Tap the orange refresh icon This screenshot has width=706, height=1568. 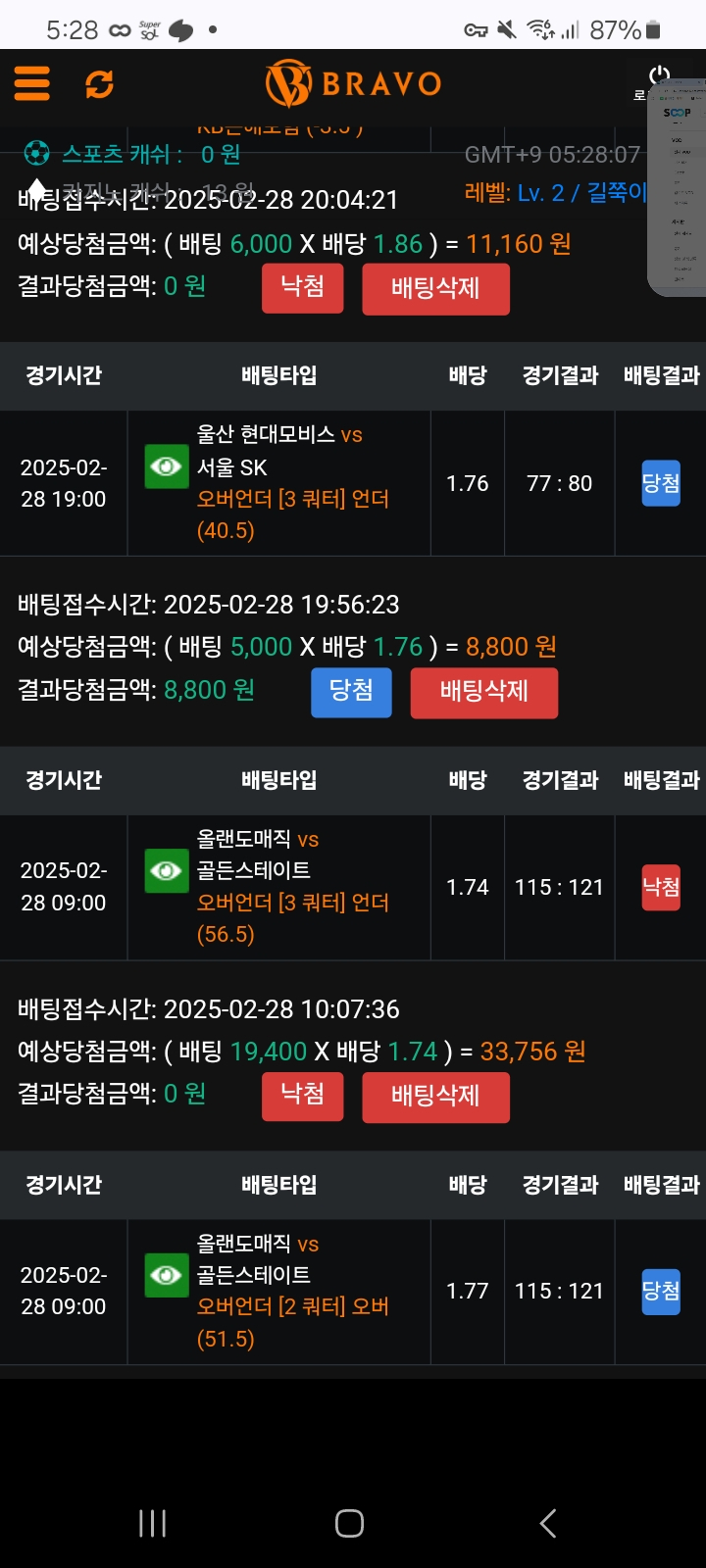(99, 84)
